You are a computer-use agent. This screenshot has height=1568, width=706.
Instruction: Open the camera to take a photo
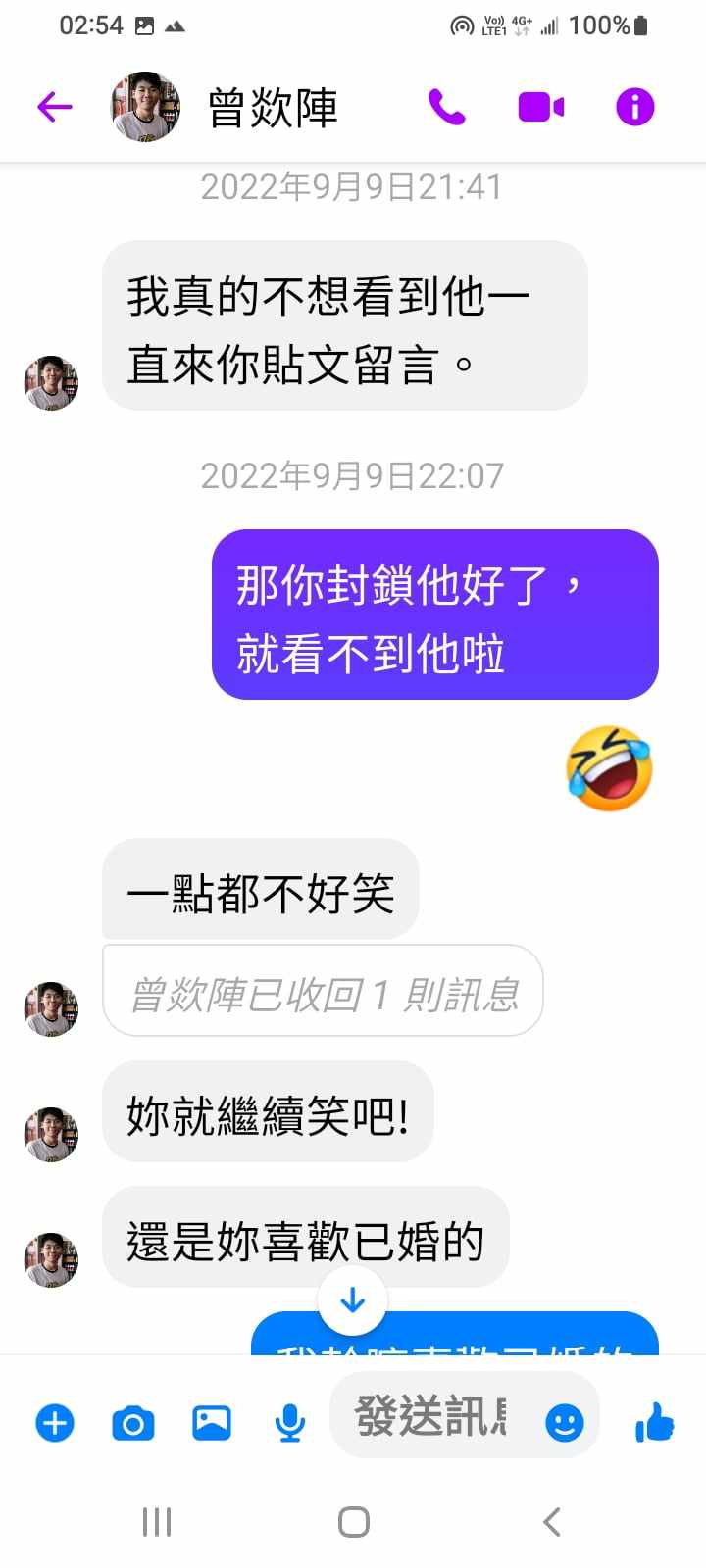point(133,1422)
